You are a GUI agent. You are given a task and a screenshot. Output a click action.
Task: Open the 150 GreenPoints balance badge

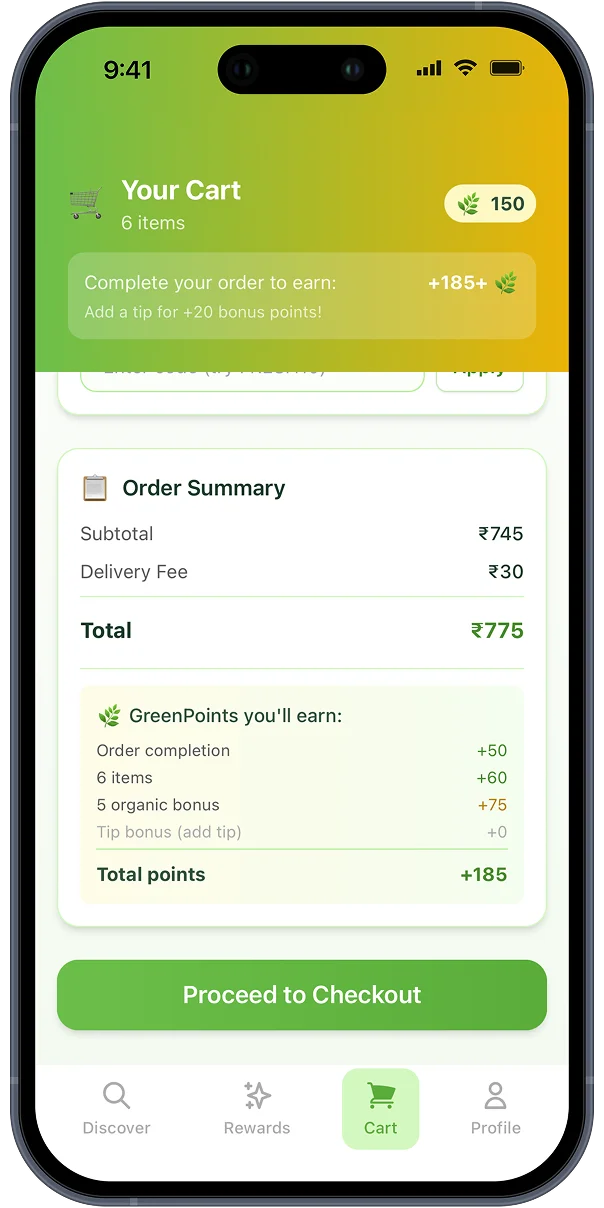(490, 204)
